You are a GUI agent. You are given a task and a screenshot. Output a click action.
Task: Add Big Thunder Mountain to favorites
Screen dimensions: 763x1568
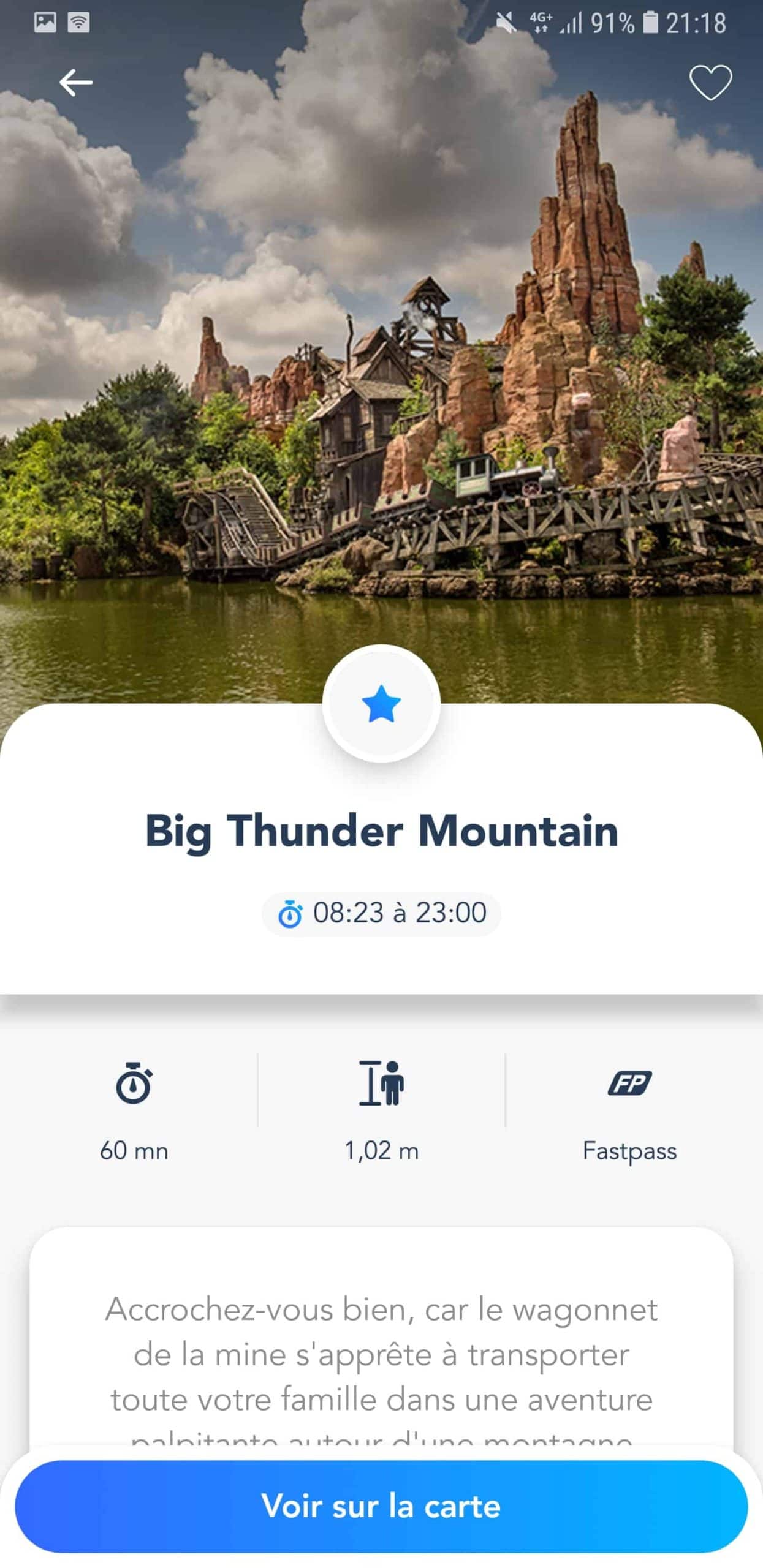pyautogui.click(x=710, y=82)
